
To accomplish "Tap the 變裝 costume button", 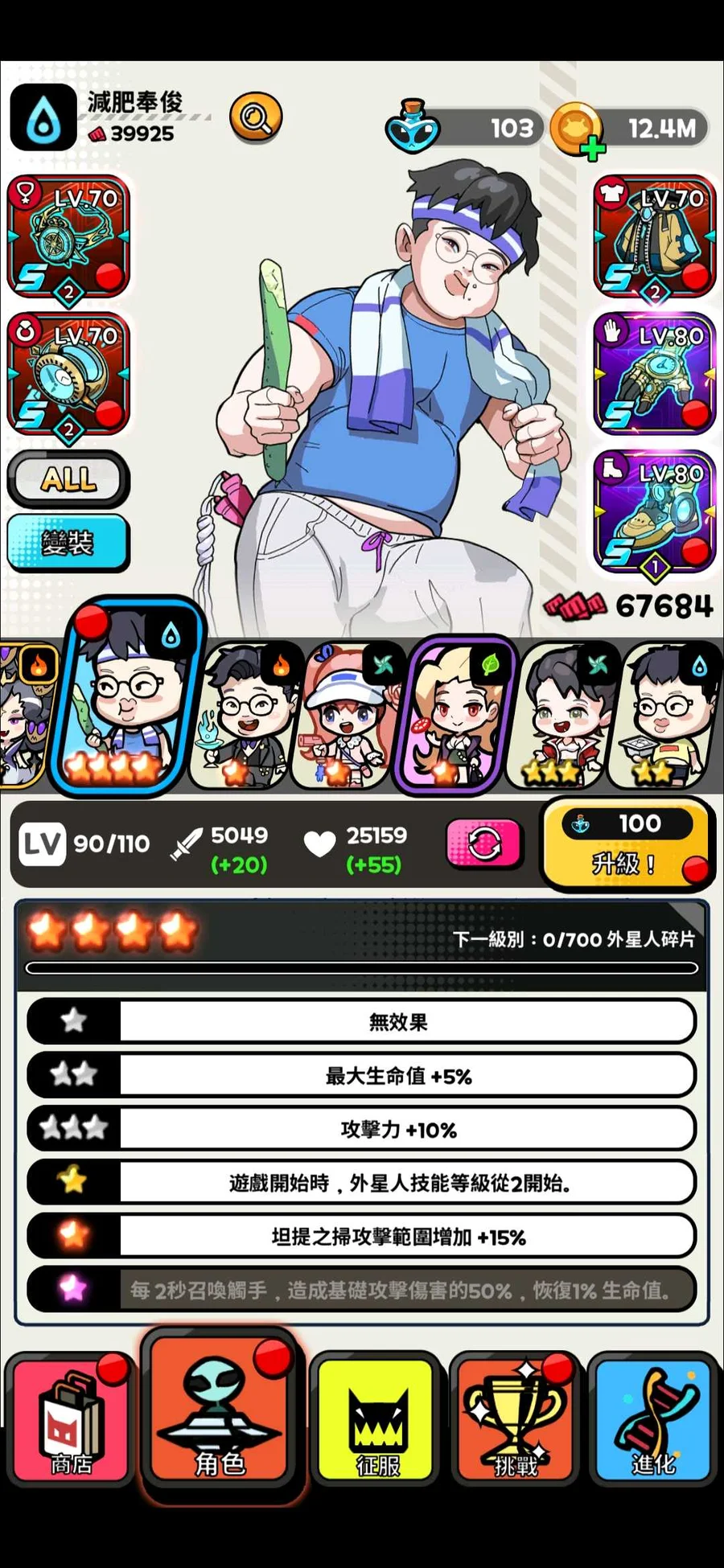I will click(68, 543).
